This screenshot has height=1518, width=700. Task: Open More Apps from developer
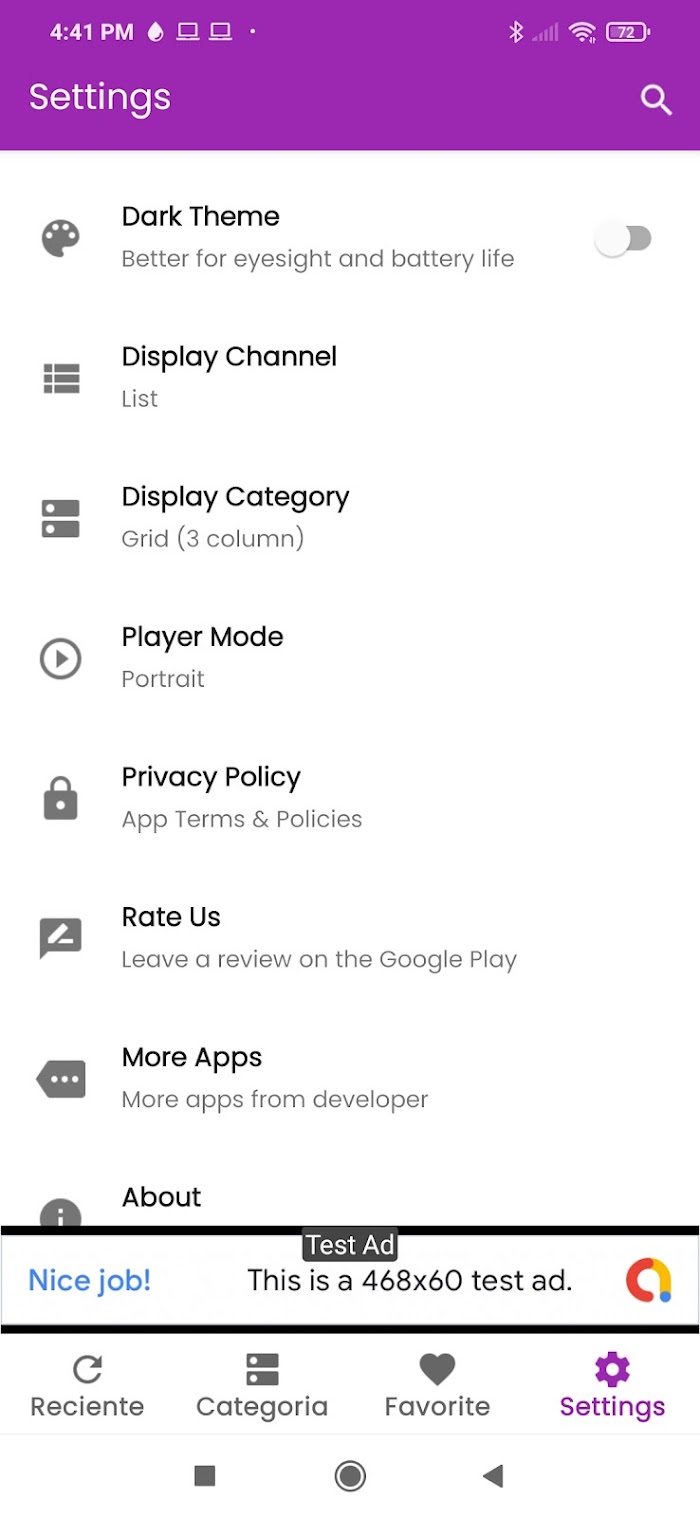tap(350, 1078)
